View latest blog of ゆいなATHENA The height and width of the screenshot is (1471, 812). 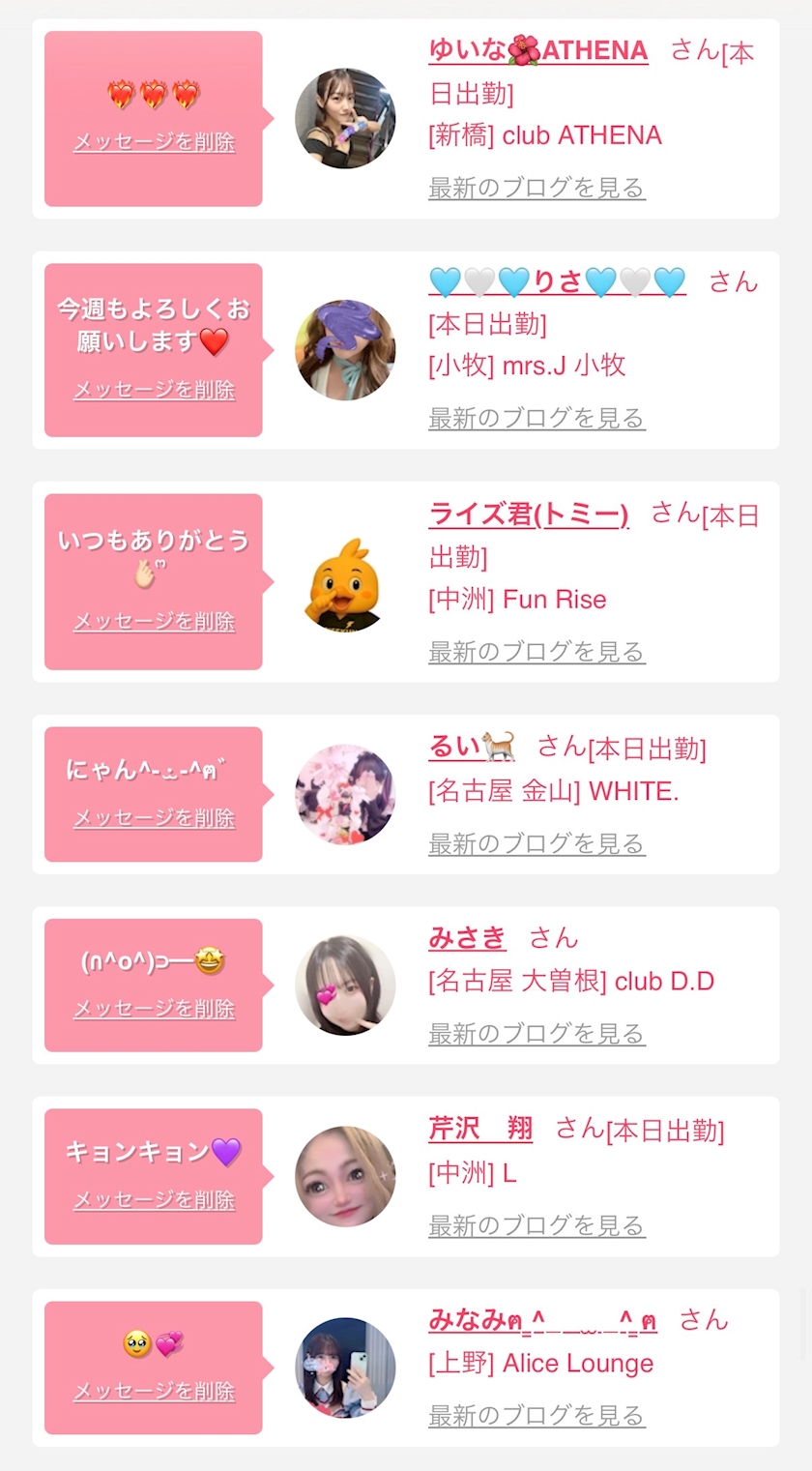(x=536, y=188)
